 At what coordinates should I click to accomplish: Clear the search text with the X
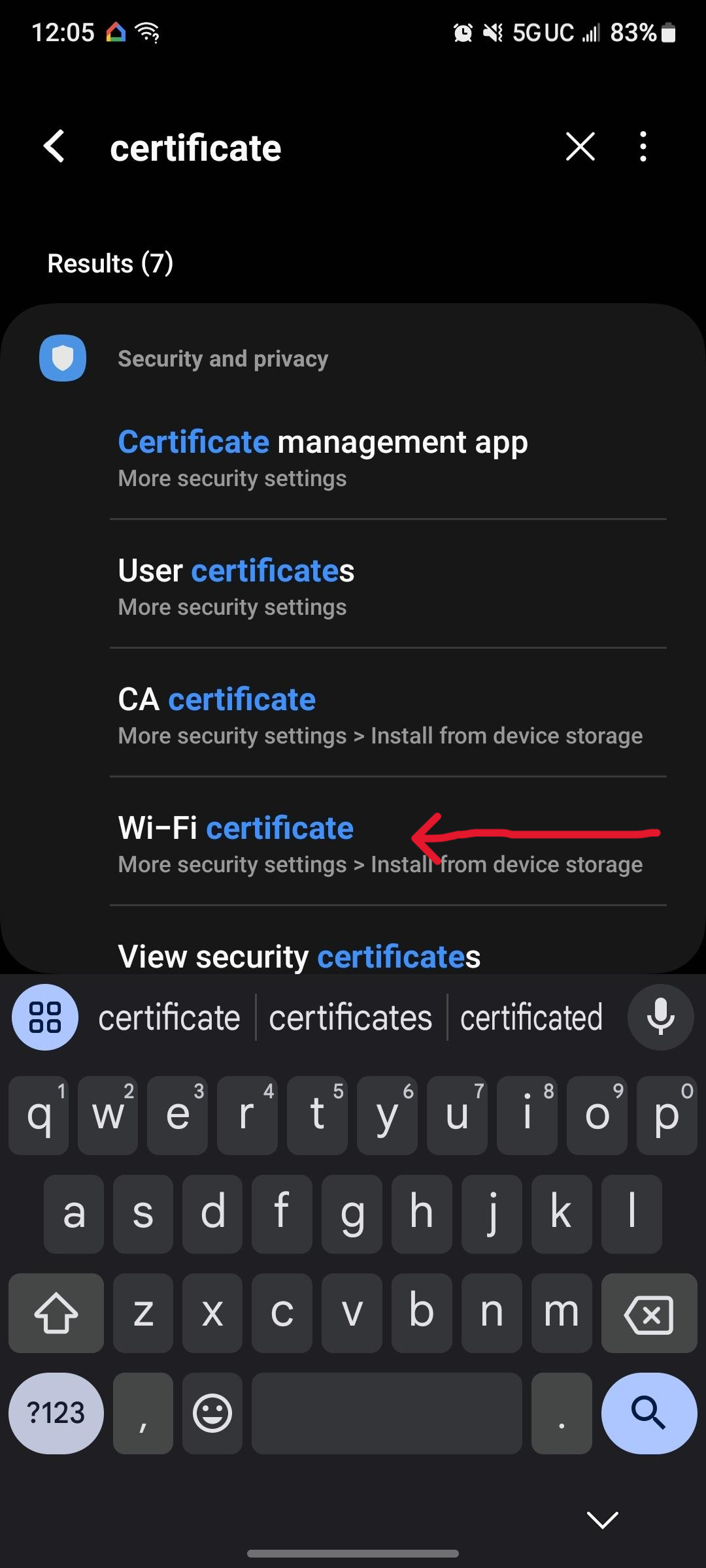(580, 146)
